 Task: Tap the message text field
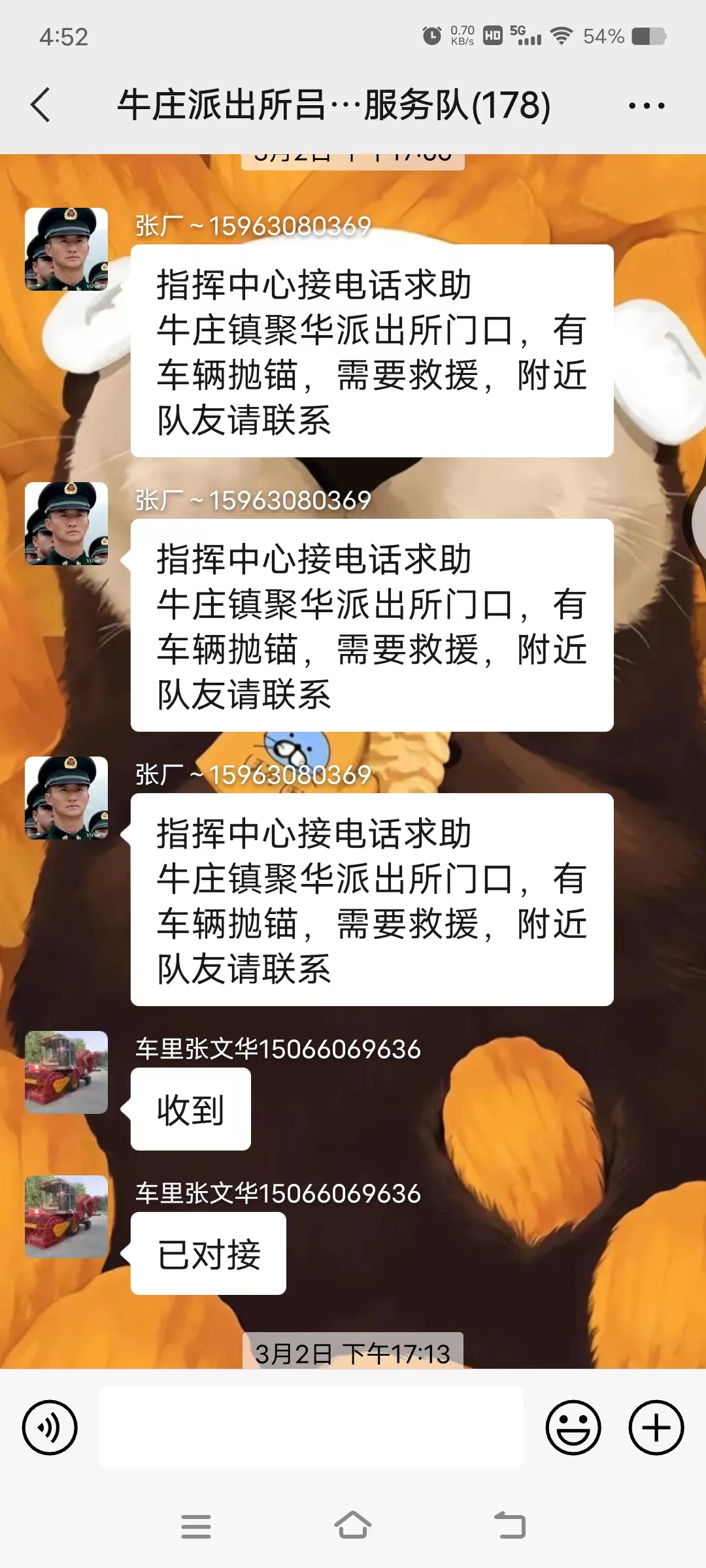point(311,1428)
